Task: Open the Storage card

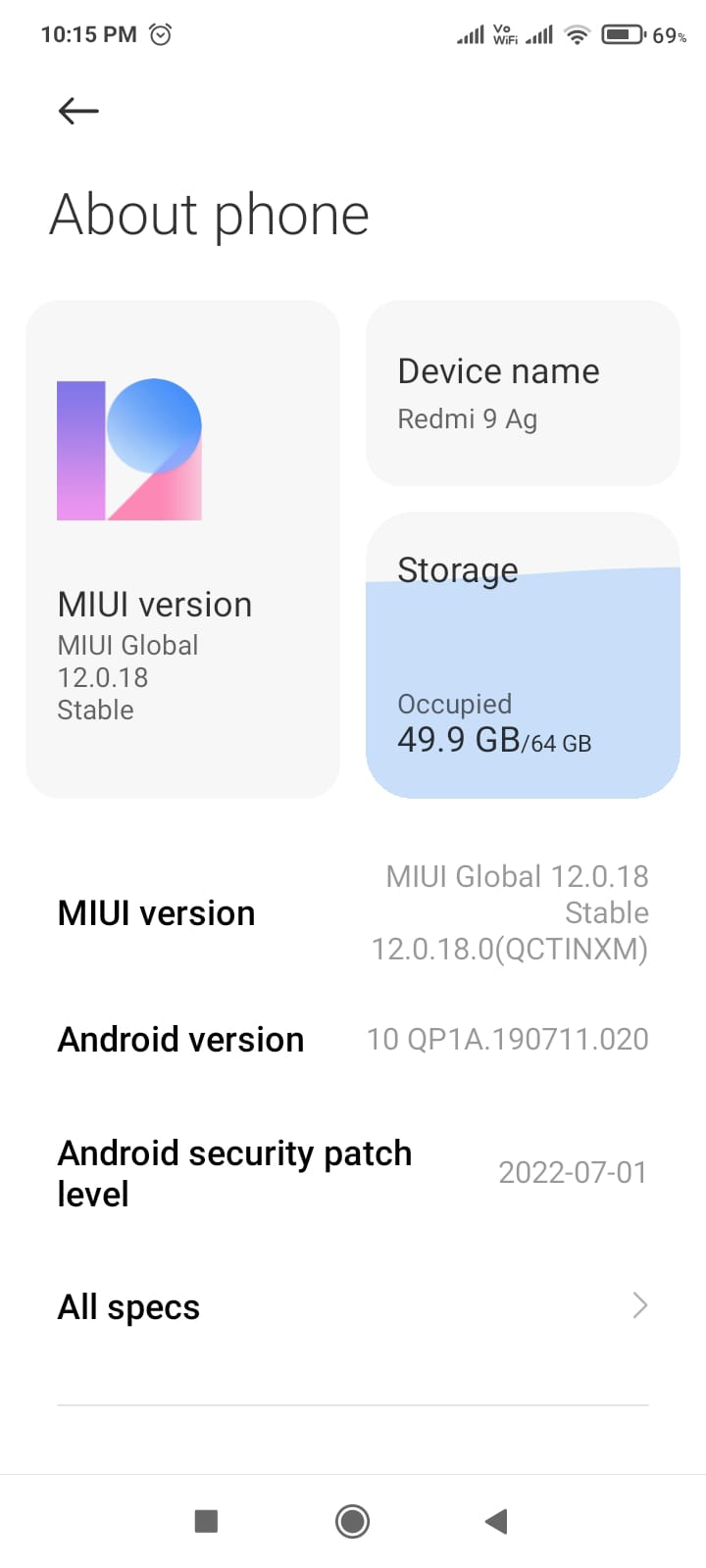Action: coord(523,655)
